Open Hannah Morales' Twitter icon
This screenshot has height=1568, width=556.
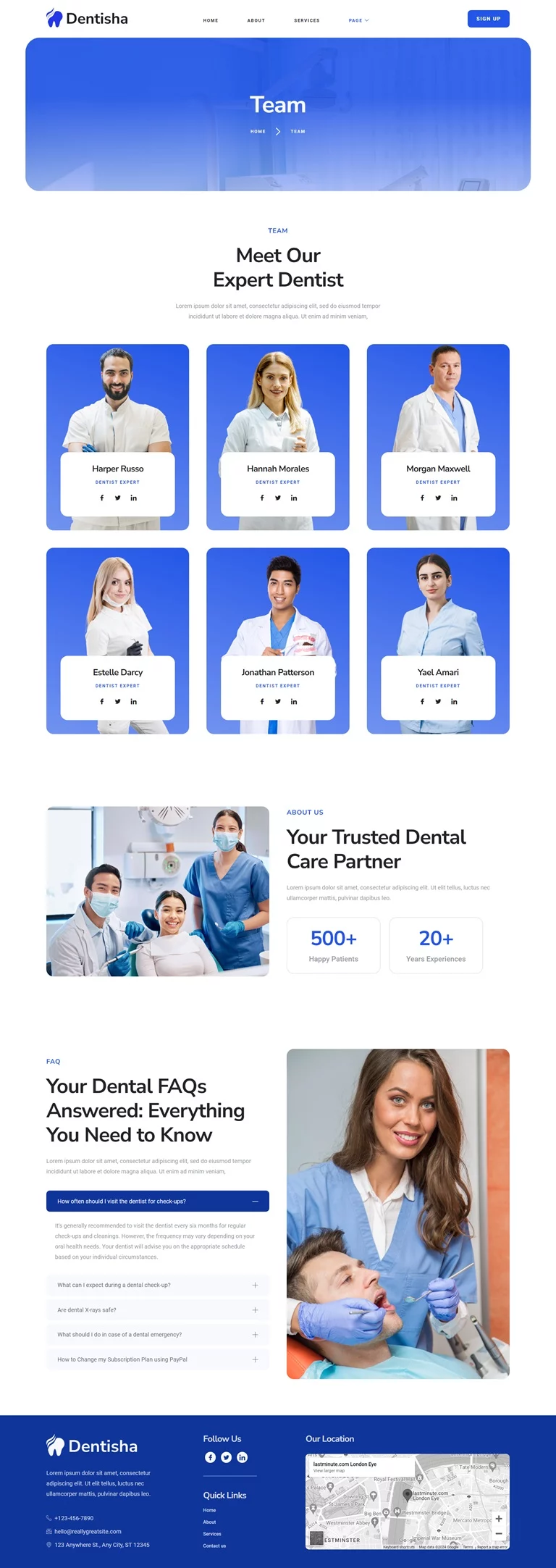coord(278,498)
